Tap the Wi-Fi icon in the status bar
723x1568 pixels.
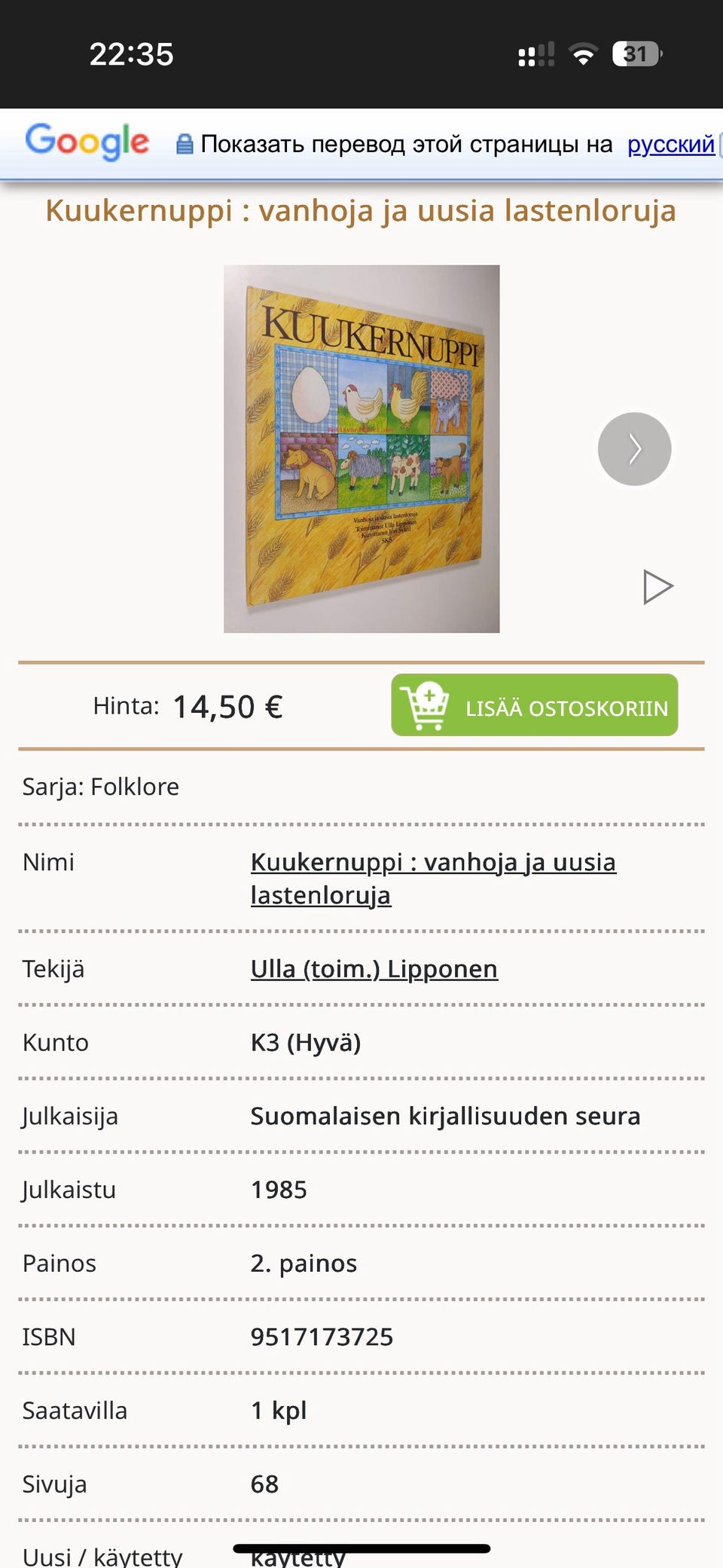584,53
